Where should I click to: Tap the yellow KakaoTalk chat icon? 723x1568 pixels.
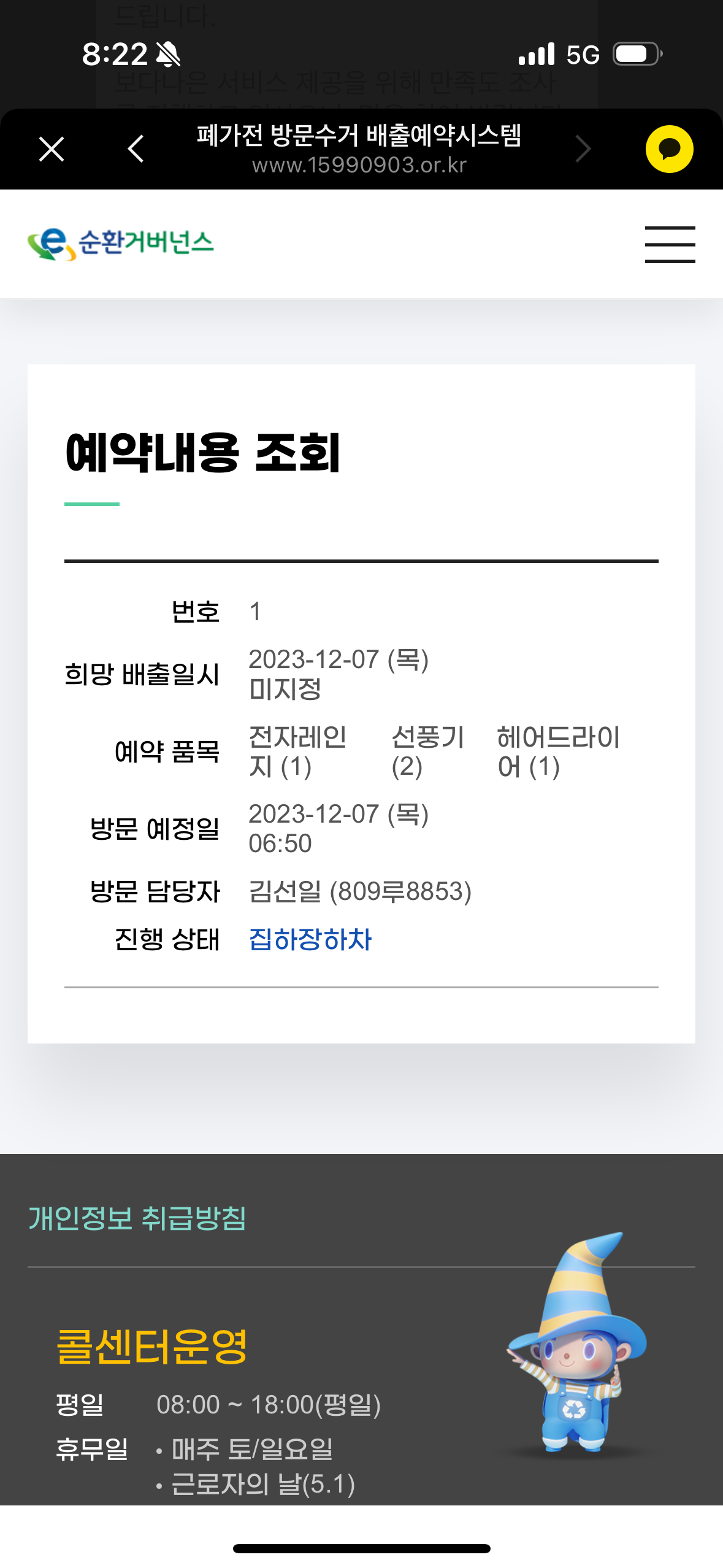pyautogui.click(x=669, y=149)
